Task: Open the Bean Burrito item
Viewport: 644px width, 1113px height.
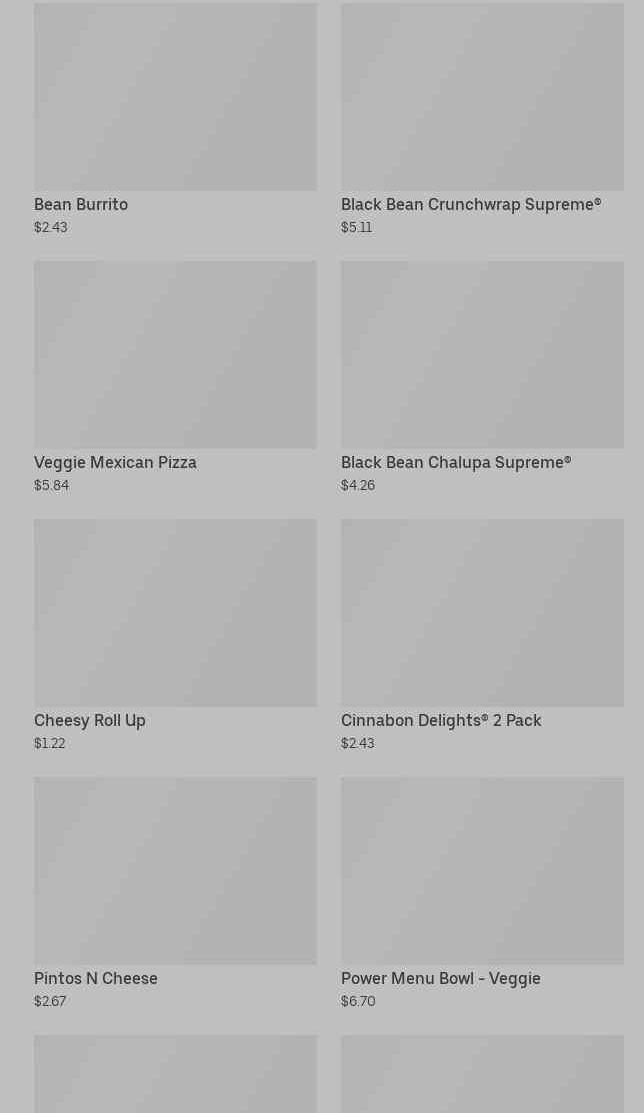Action: 175,119
